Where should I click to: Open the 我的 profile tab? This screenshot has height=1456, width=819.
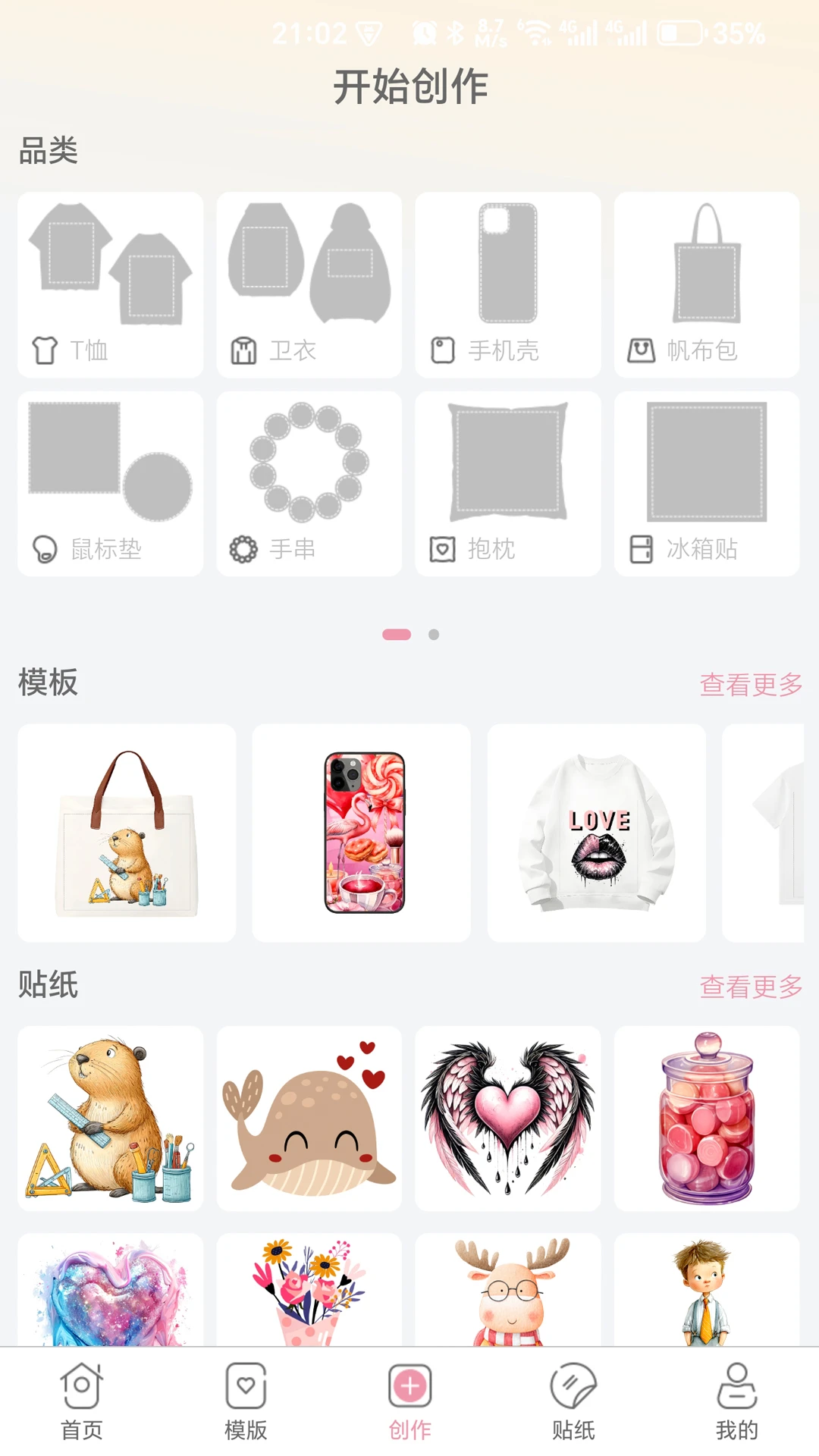pos(736,1401)
